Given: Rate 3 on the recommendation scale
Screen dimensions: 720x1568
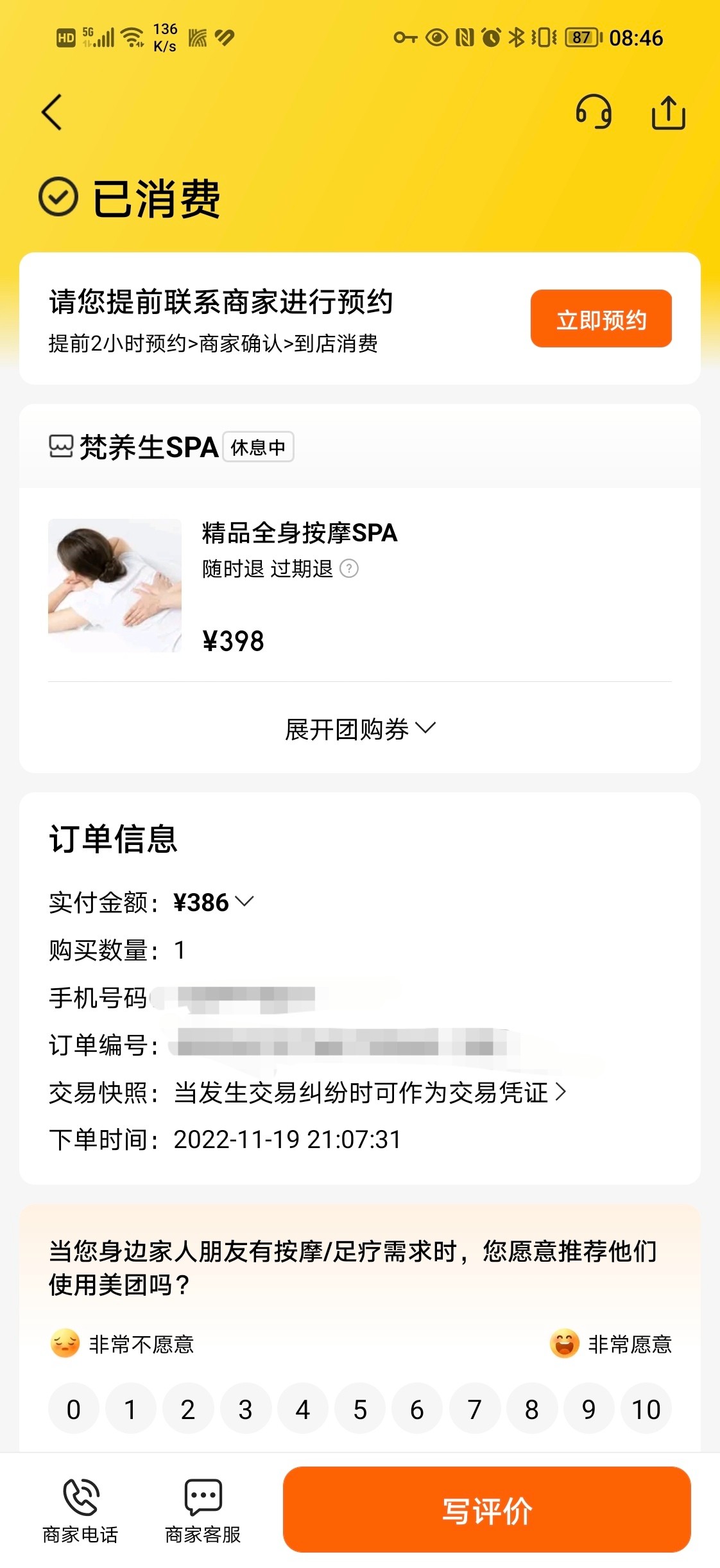Looking at the screenshot, I should click(x=245, y=1409).
